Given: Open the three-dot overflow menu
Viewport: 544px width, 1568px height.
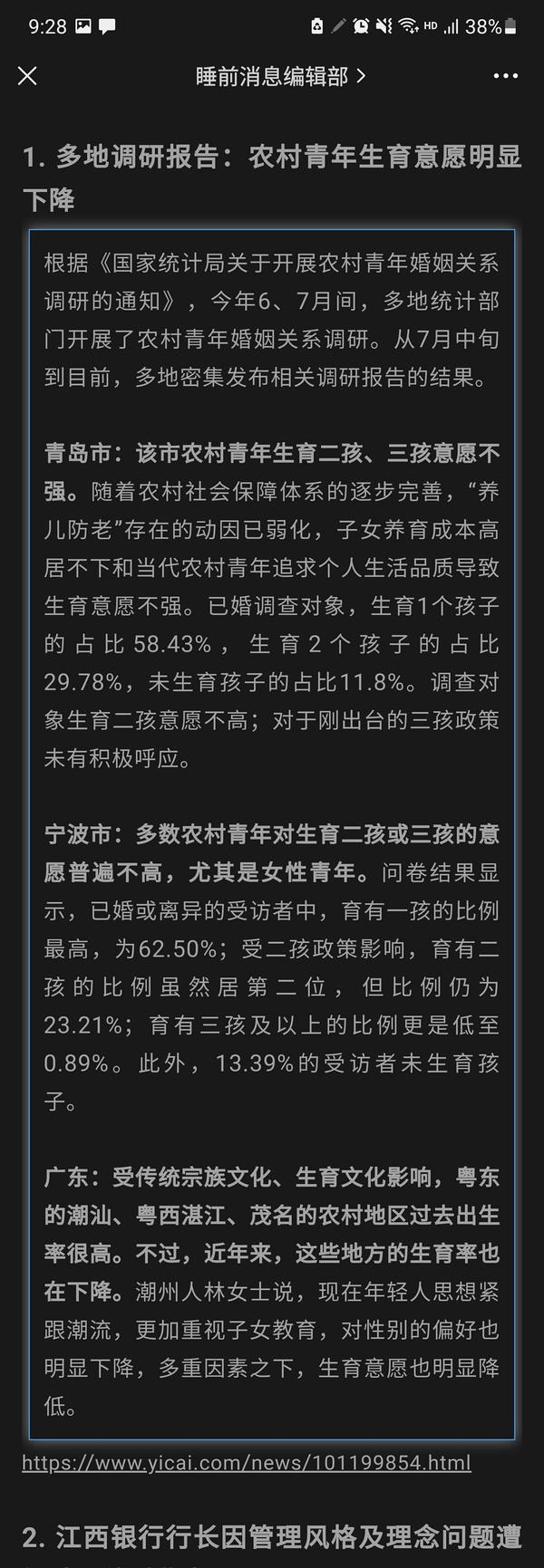Looking at the screenshot, I should (x=505, y=76).
